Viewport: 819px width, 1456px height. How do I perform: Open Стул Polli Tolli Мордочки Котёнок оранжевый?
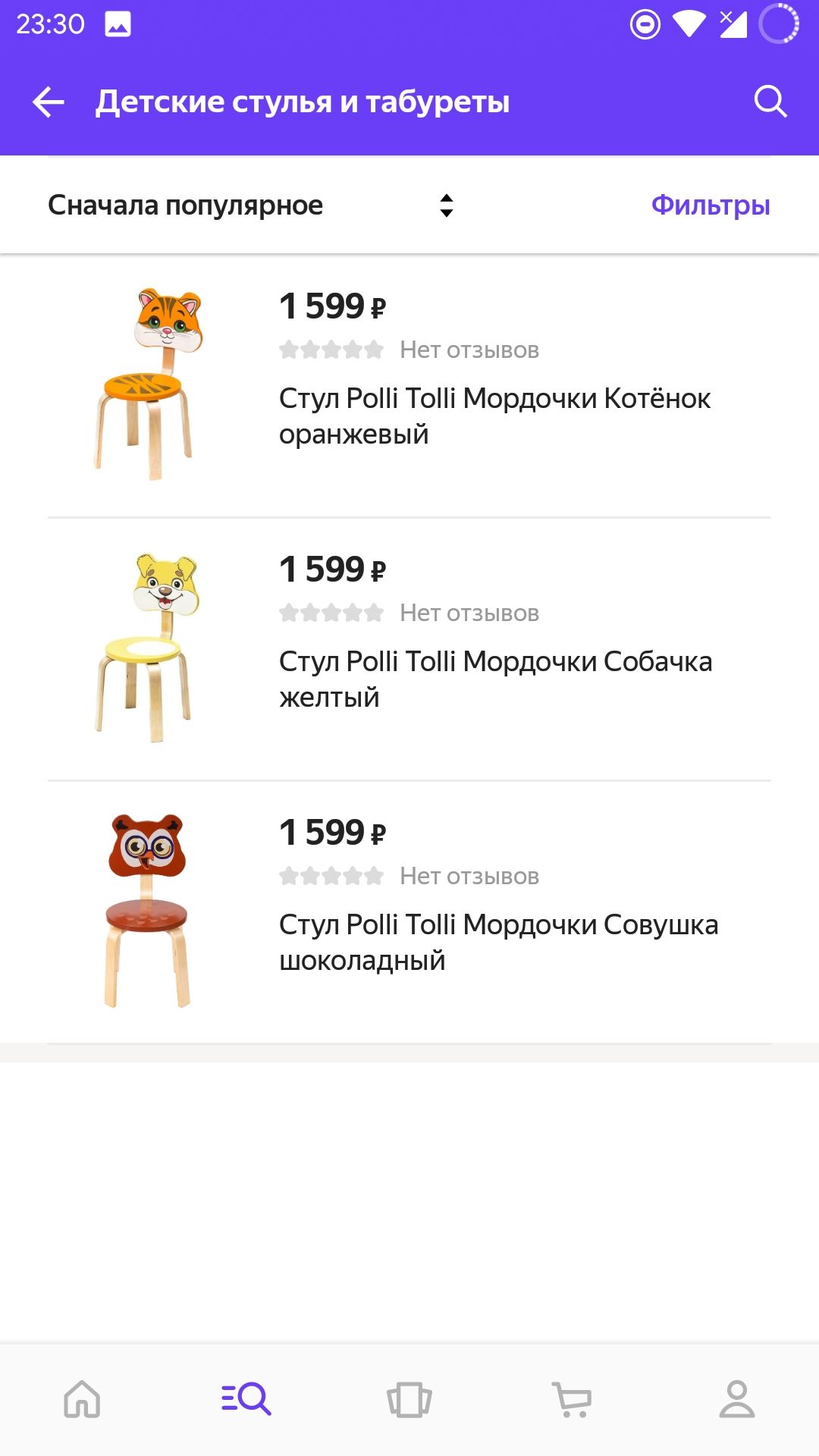point(494,416)
